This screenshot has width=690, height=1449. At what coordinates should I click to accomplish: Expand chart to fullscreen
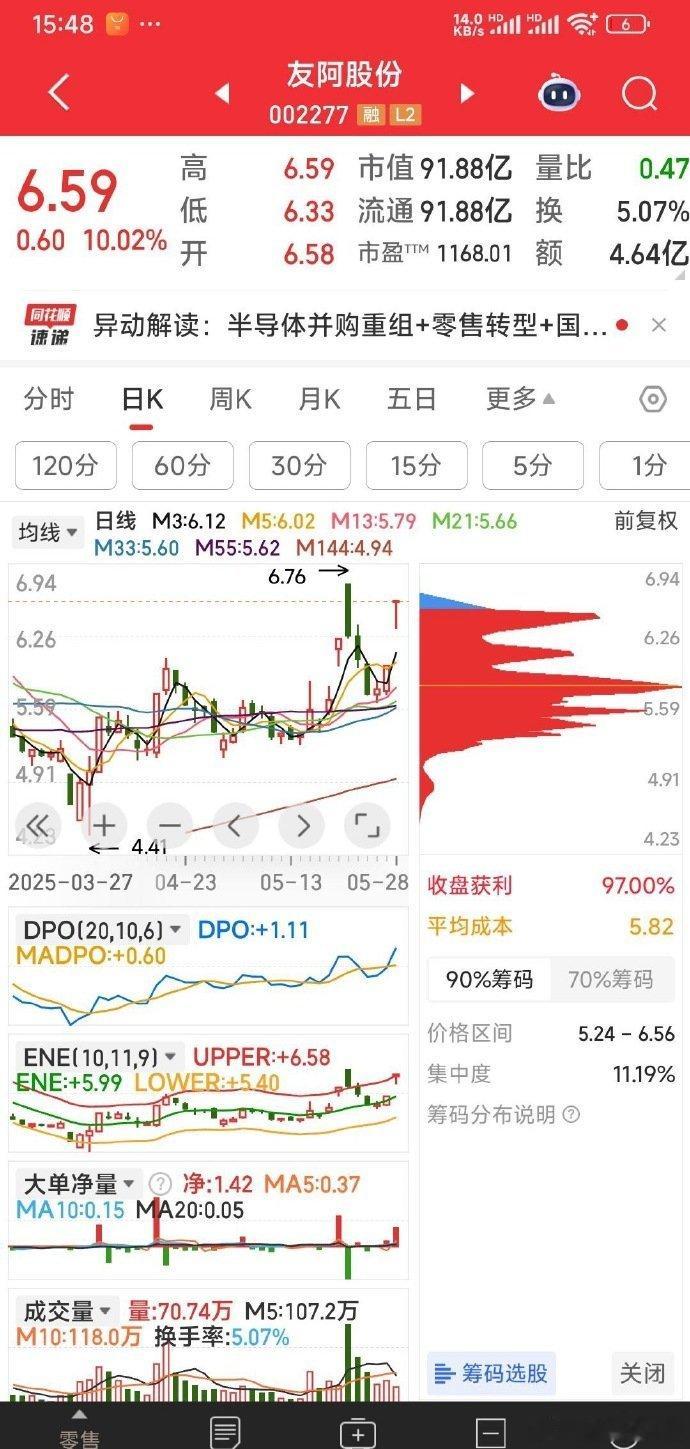(x=367, y=825)
